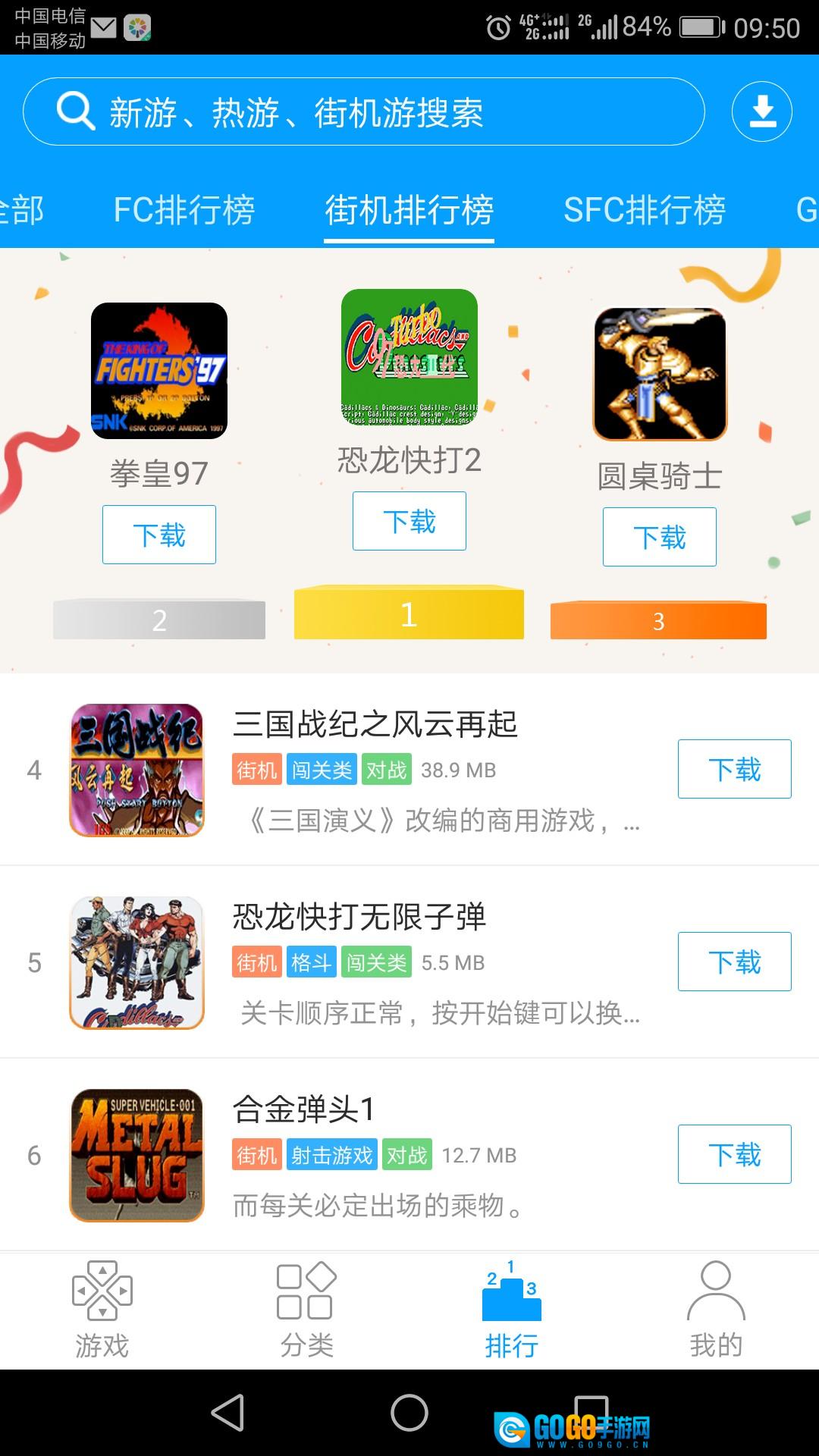Open the download manager icon
This screenshot has width=819, height=1456.
click(x=761, y=112)
